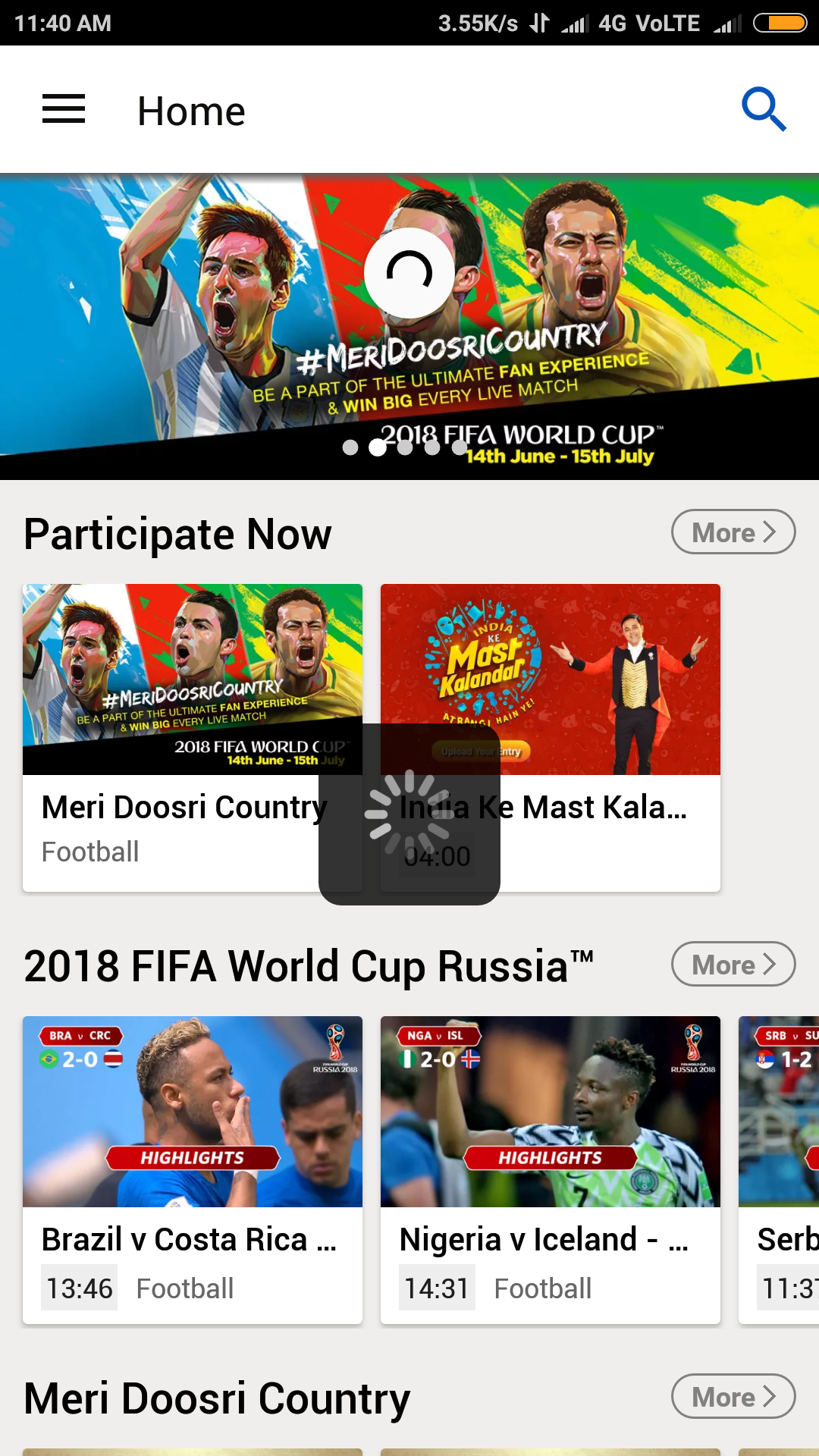
Task: Tap More next to Meri Doosri Country section
Action: click(733, 1396)
